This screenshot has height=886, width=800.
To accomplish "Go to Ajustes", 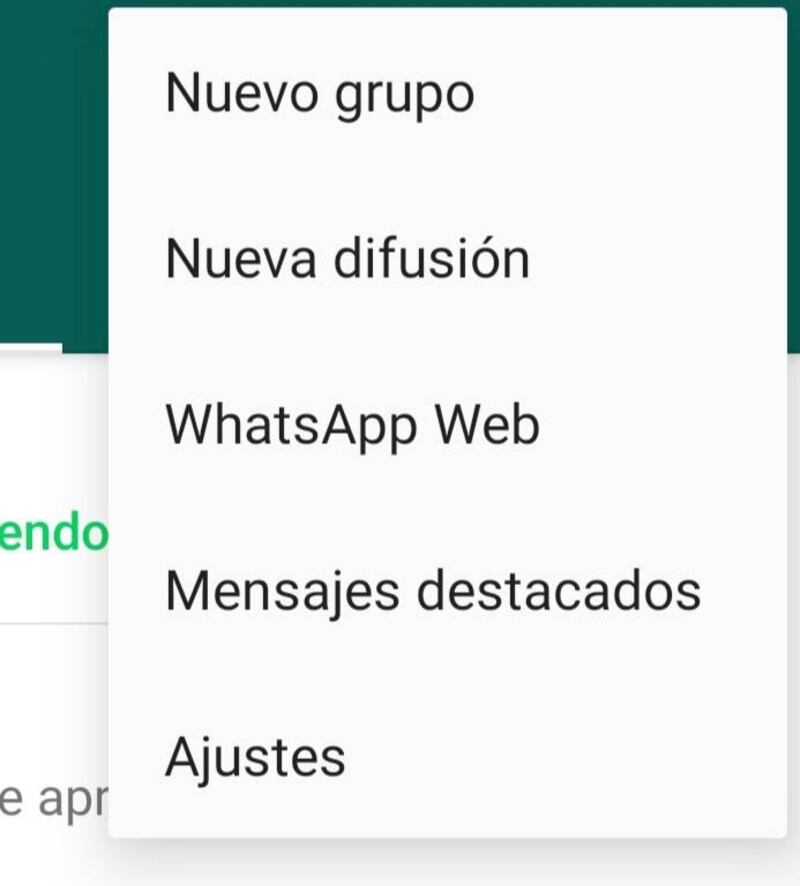I will [x=255, y=758].
